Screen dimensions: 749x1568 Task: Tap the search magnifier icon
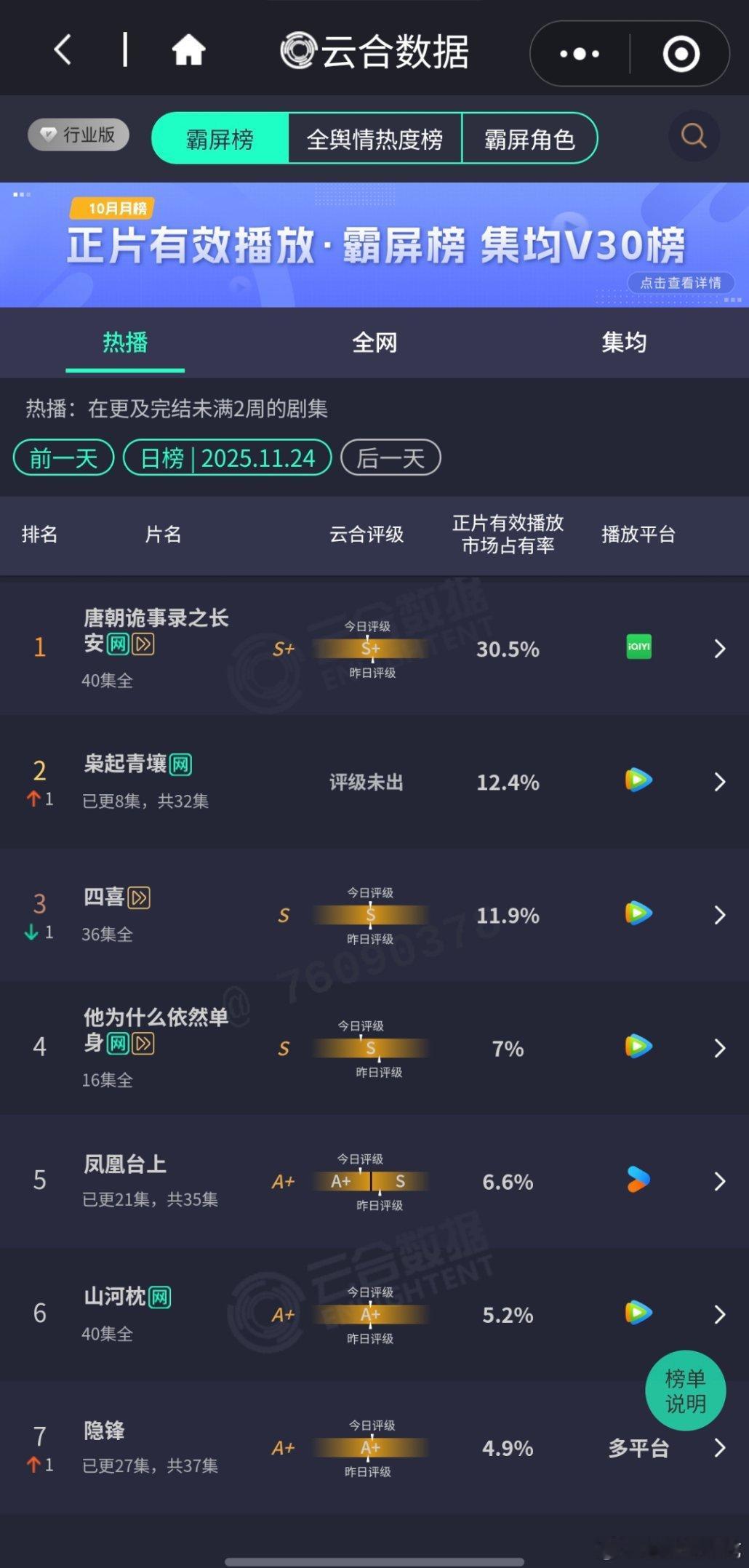pyautogui.click(x=693, y=135)
